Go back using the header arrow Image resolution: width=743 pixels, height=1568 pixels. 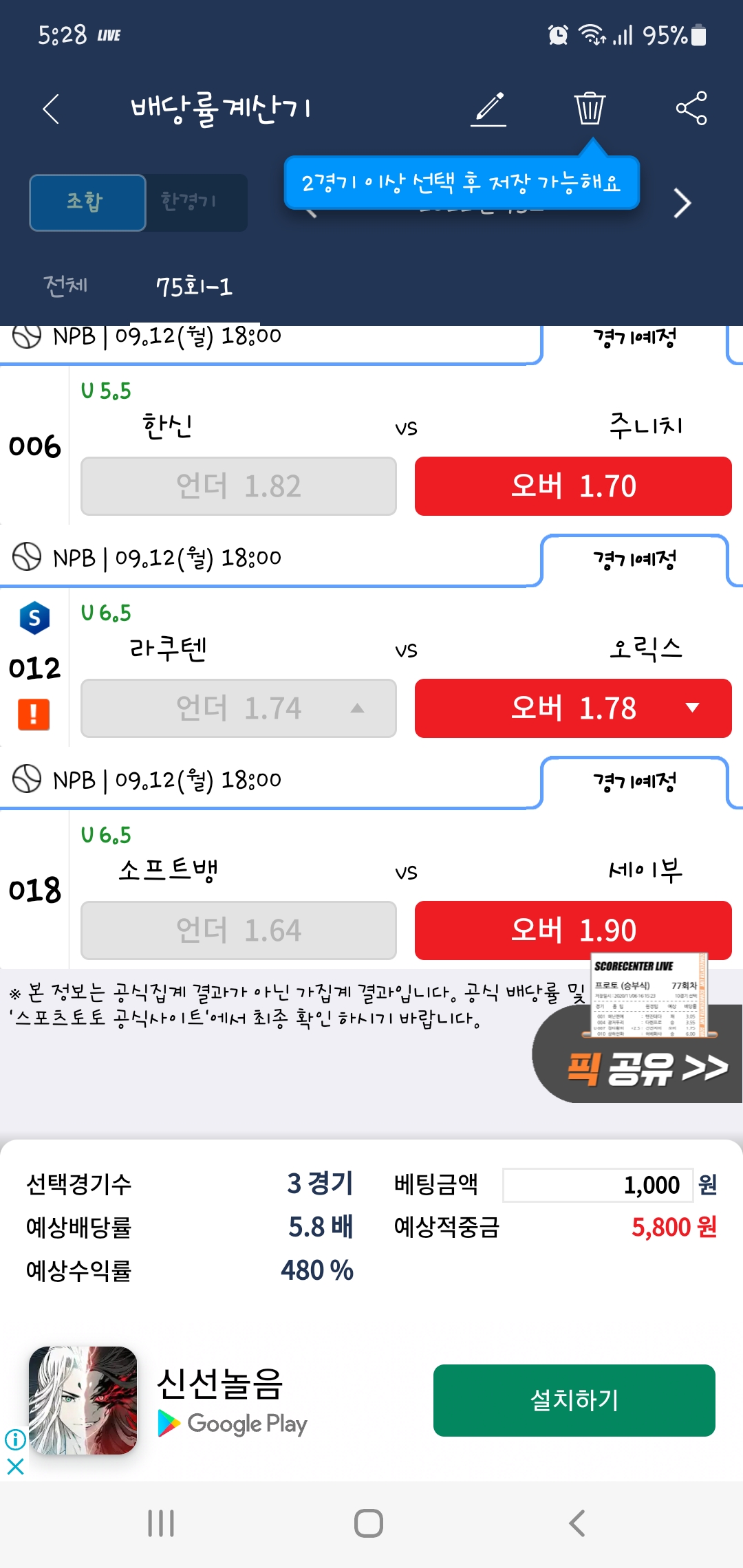pyautogui.click(x=51, y=109)
